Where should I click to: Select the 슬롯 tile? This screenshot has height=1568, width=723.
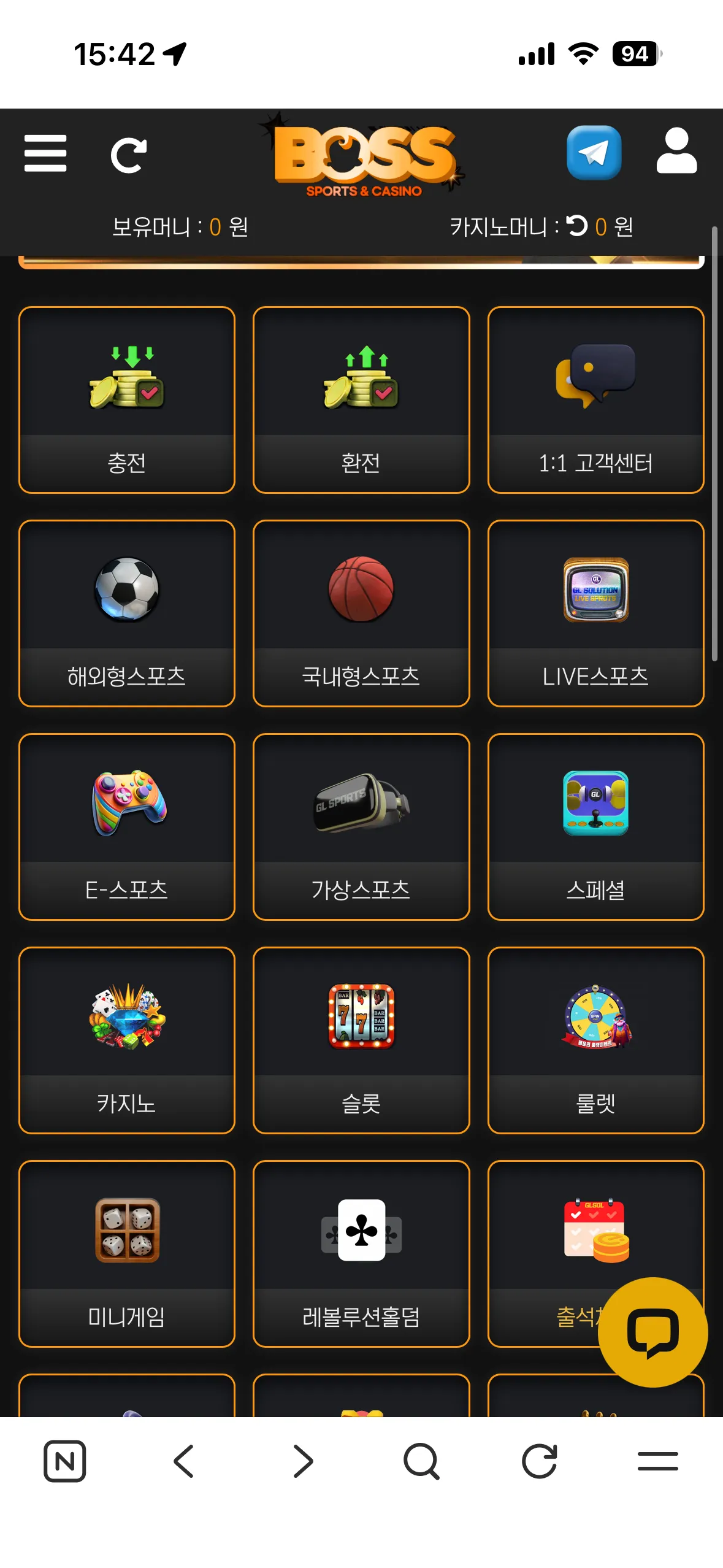[x=361, y=1040]
